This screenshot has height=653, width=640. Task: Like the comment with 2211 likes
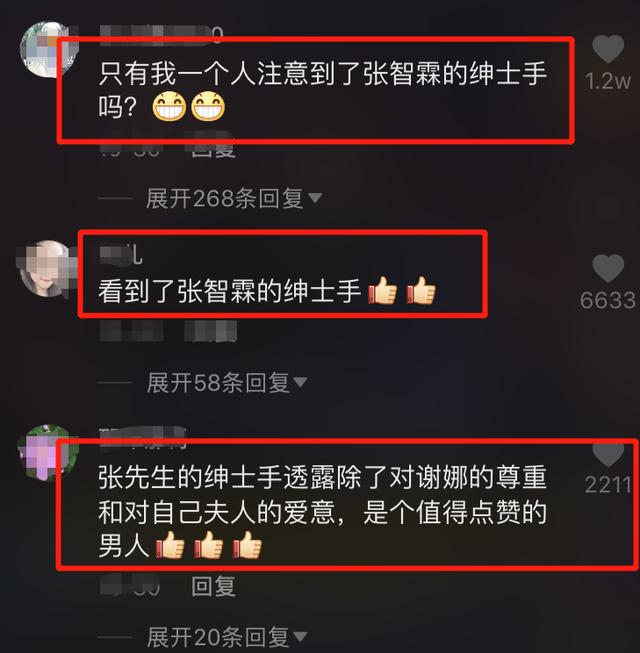point(610,455)
